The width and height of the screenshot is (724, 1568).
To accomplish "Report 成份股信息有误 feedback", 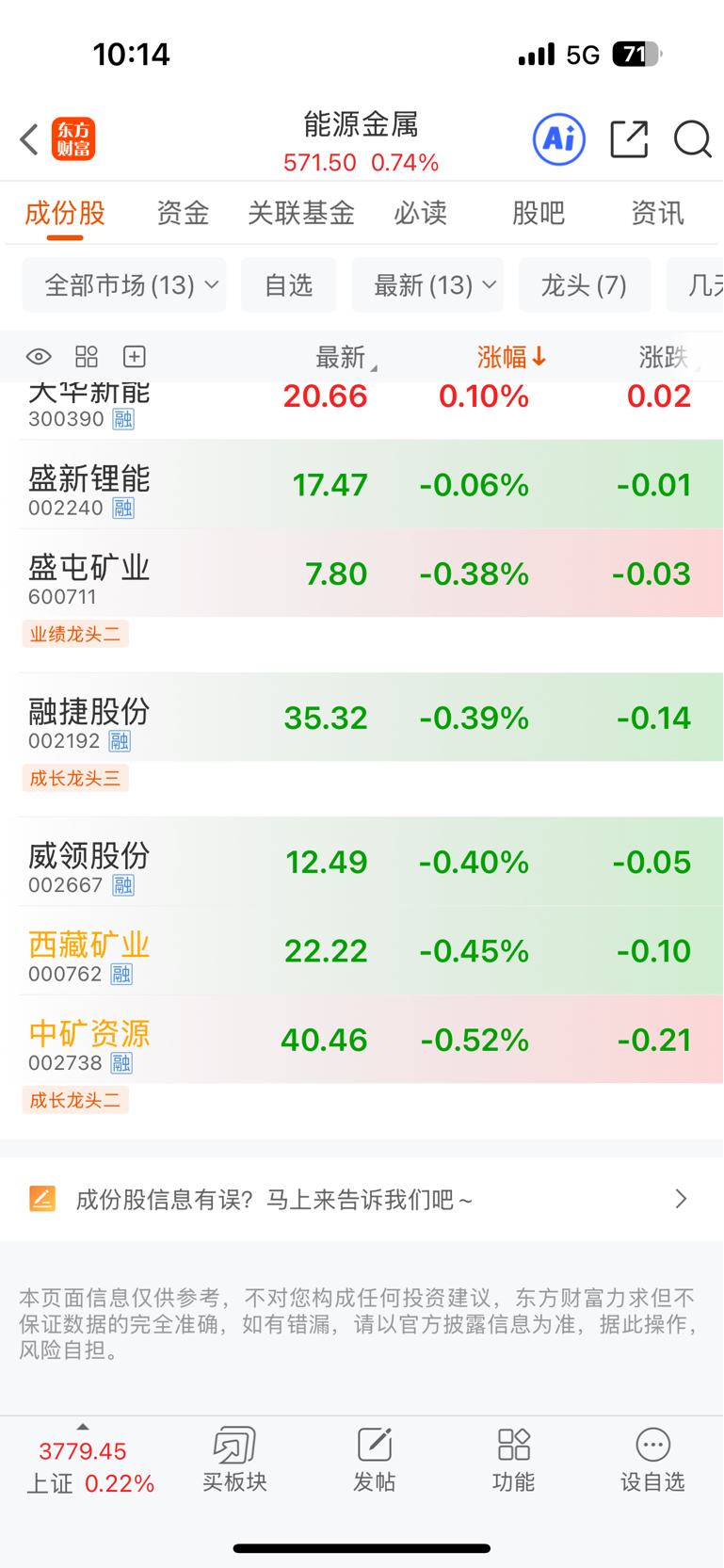I will click(362, 1199).
